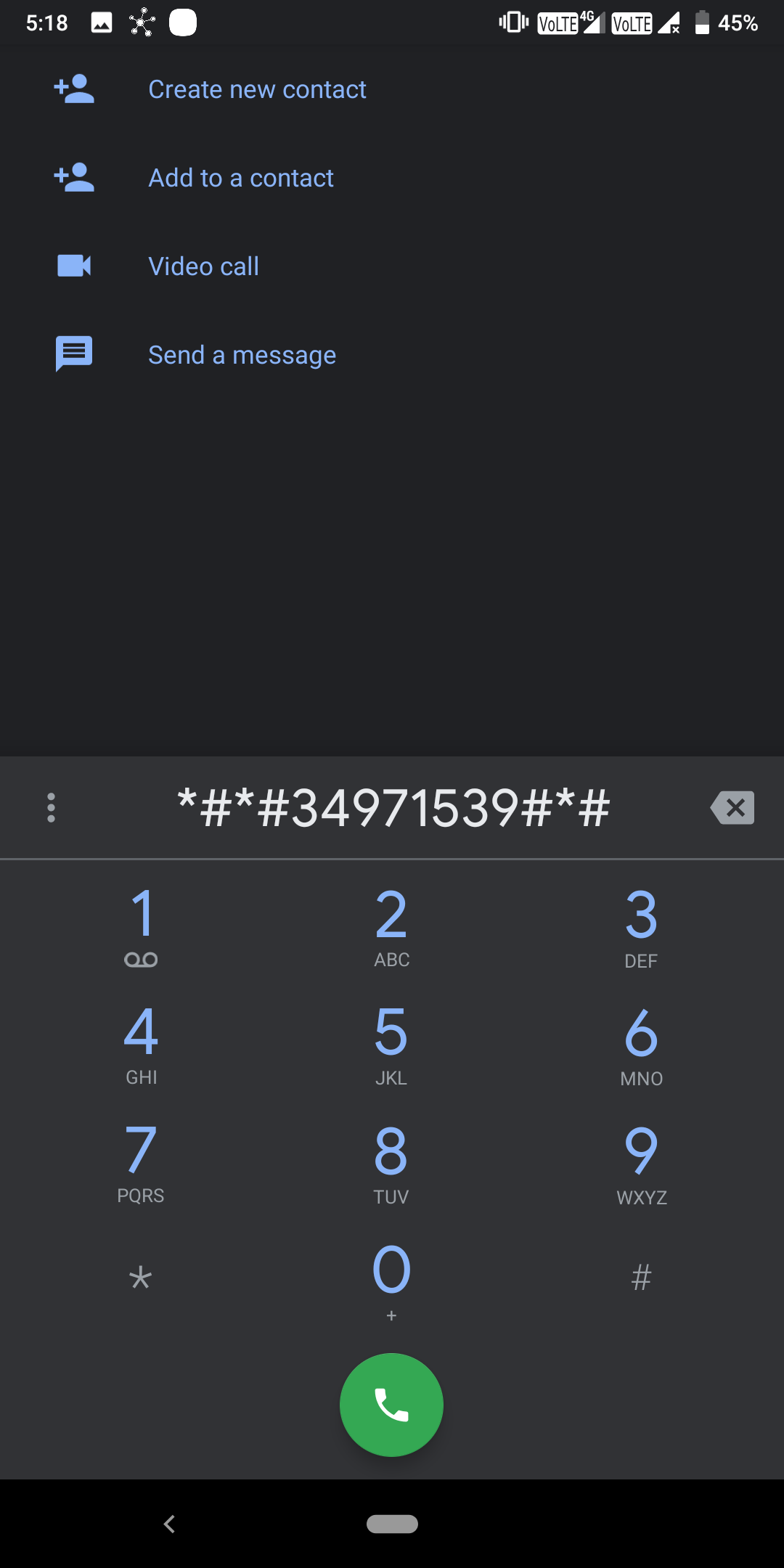Choose Send a message option

(242, 354)
